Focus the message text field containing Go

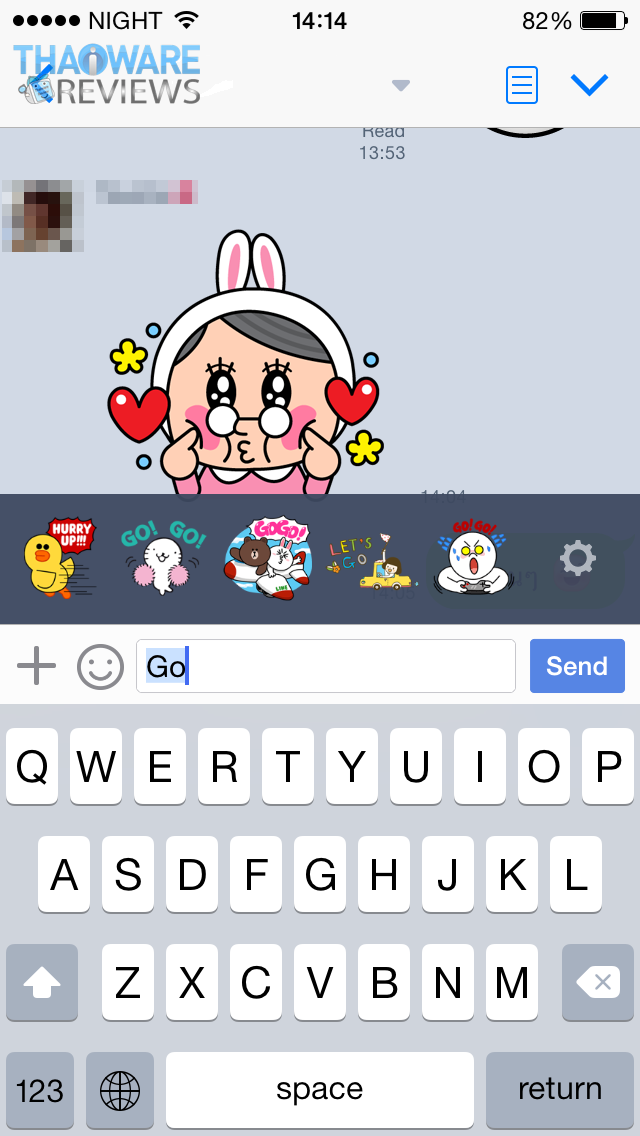325,666
